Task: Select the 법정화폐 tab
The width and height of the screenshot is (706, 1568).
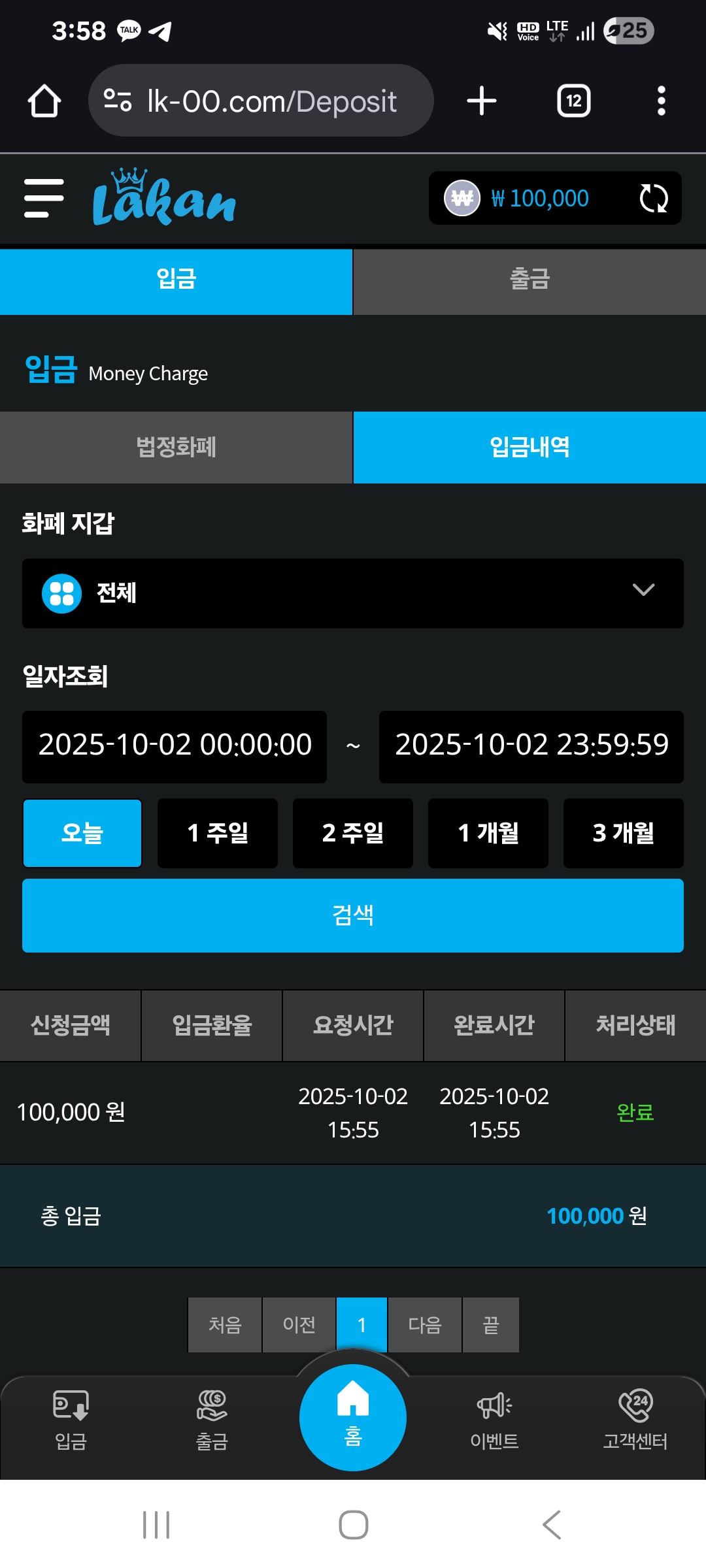Action: pyautogui.click(x=176, y=448)
